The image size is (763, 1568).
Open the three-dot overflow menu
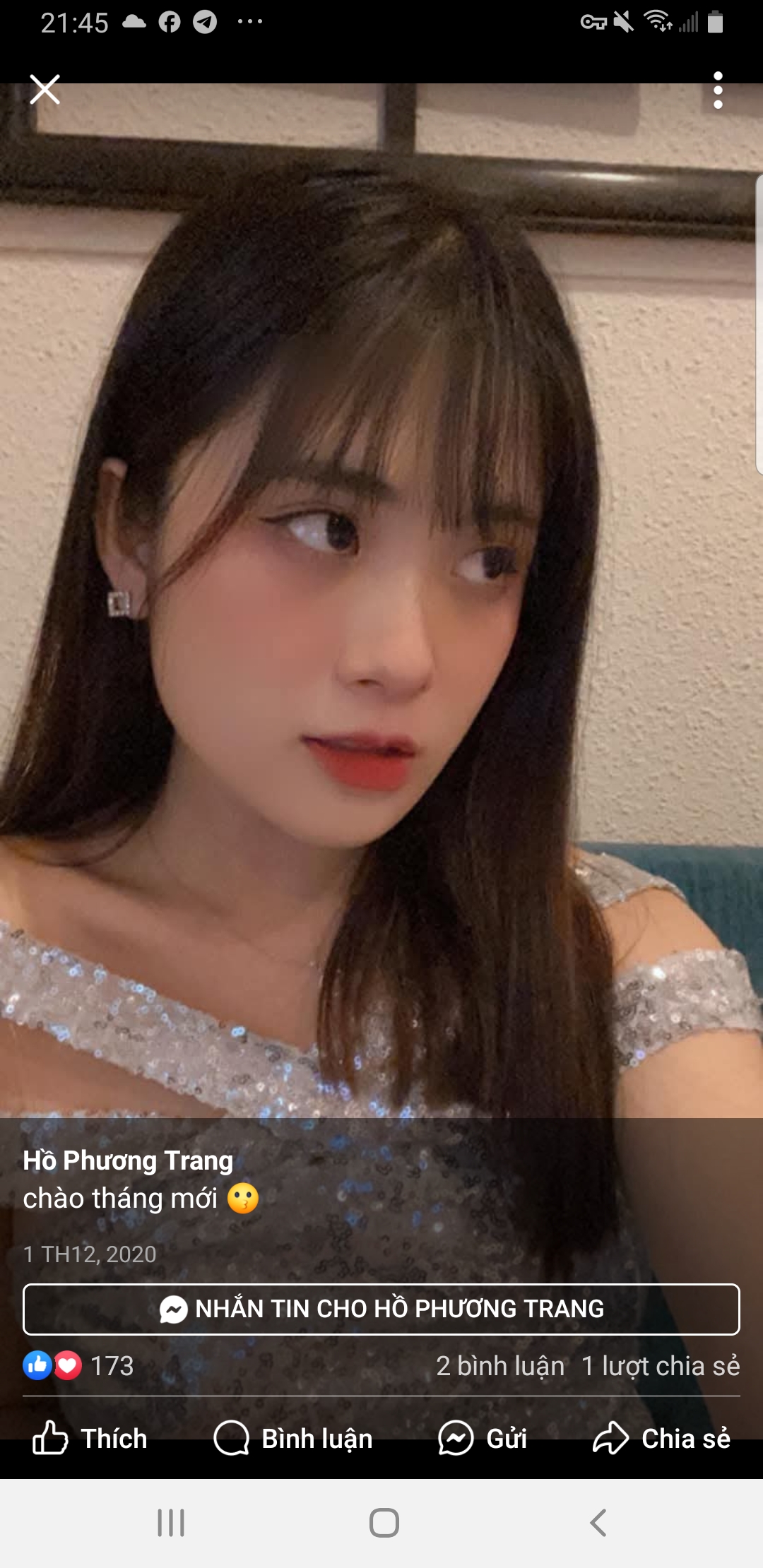click(718, 90)
